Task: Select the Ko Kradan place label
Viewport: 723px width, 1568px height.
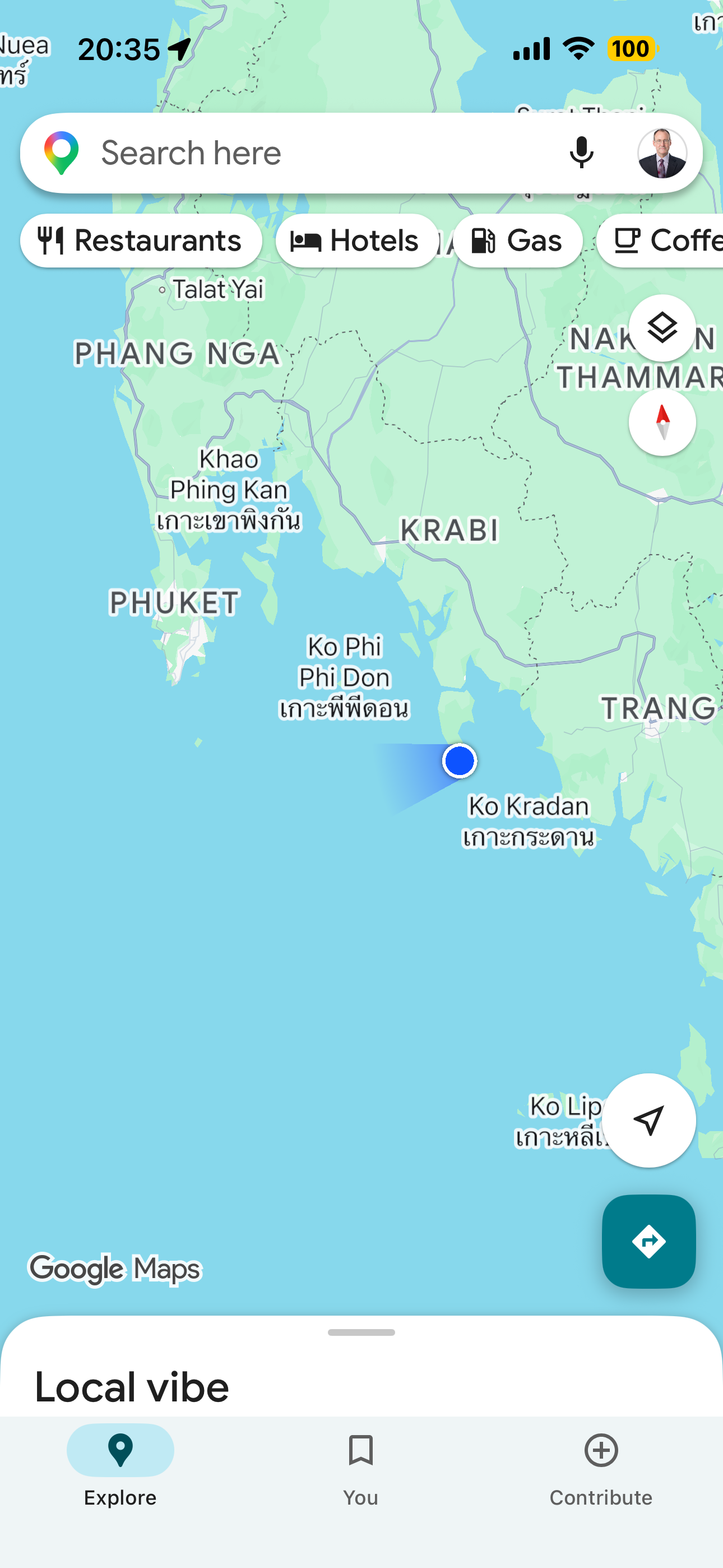Action: (x=529, y=820)
